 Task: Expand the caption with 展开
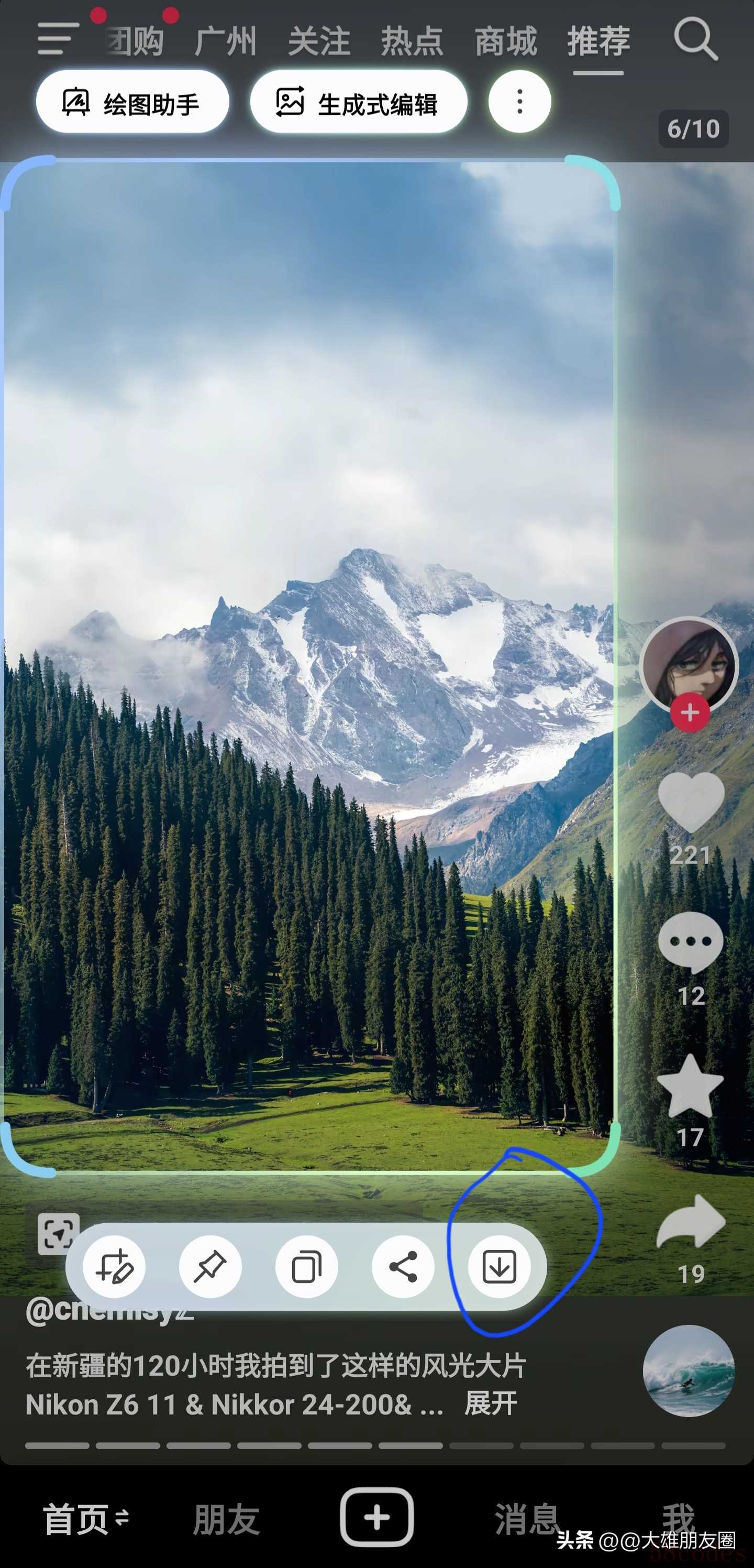491,1403
